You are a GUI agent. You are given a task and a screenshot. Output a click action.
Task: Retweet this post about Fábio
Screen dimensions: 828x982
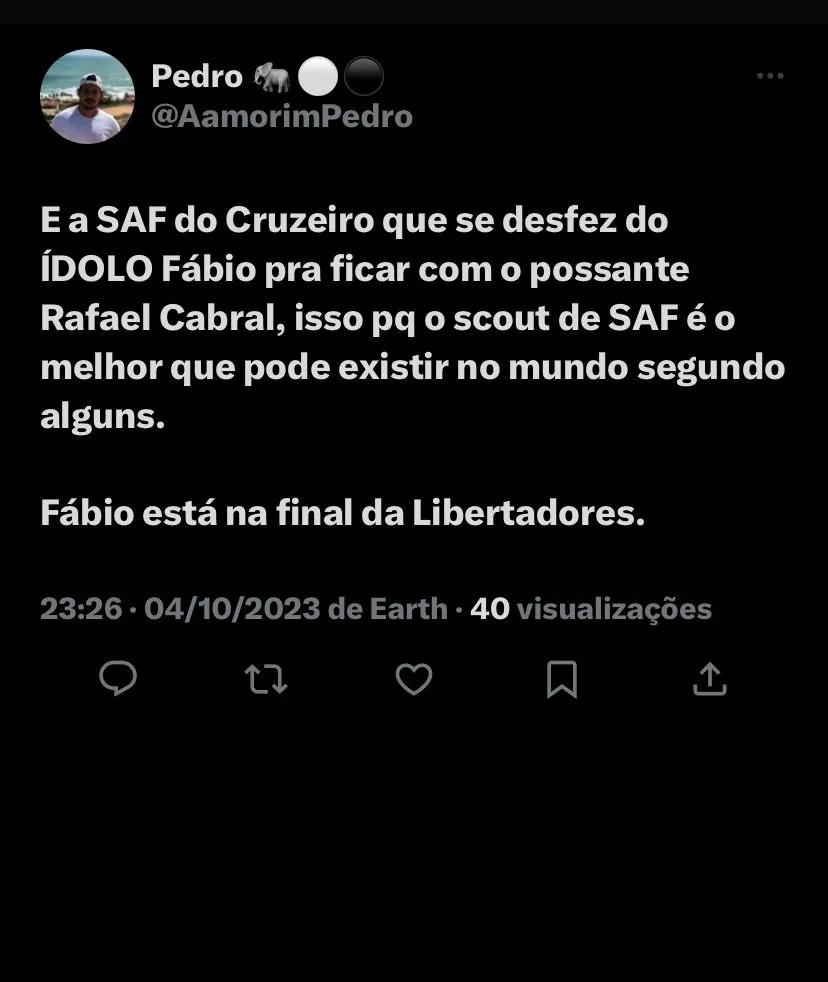coord(266,680)
